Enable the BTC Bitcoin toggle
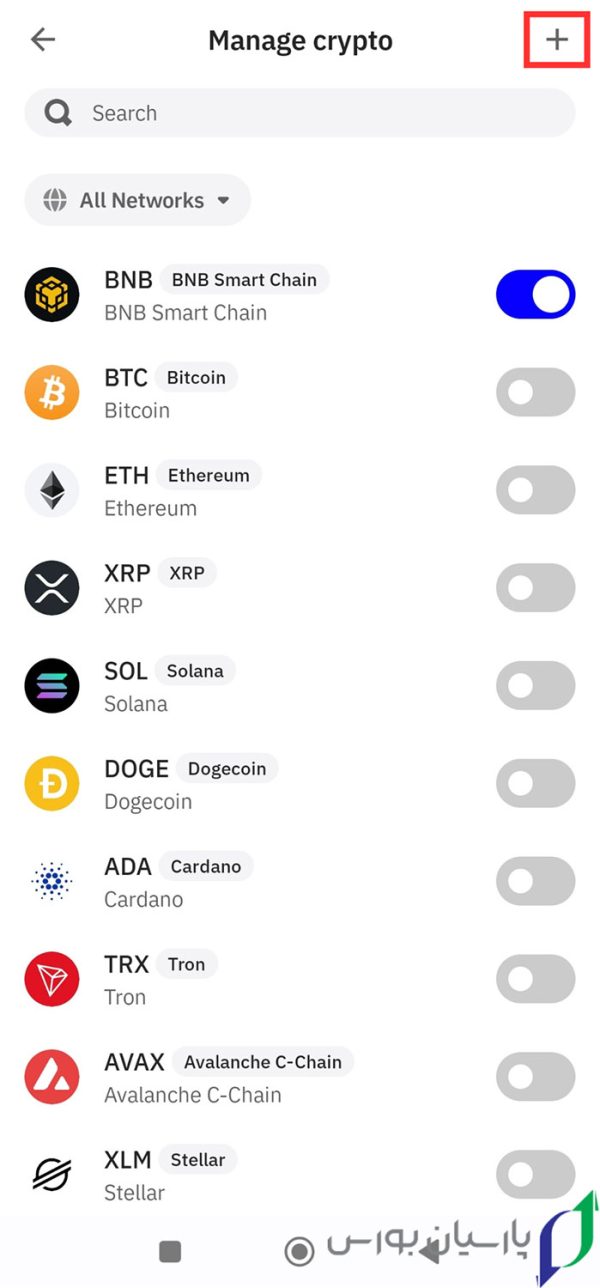 pyautogui.click(x=535, y=392)
